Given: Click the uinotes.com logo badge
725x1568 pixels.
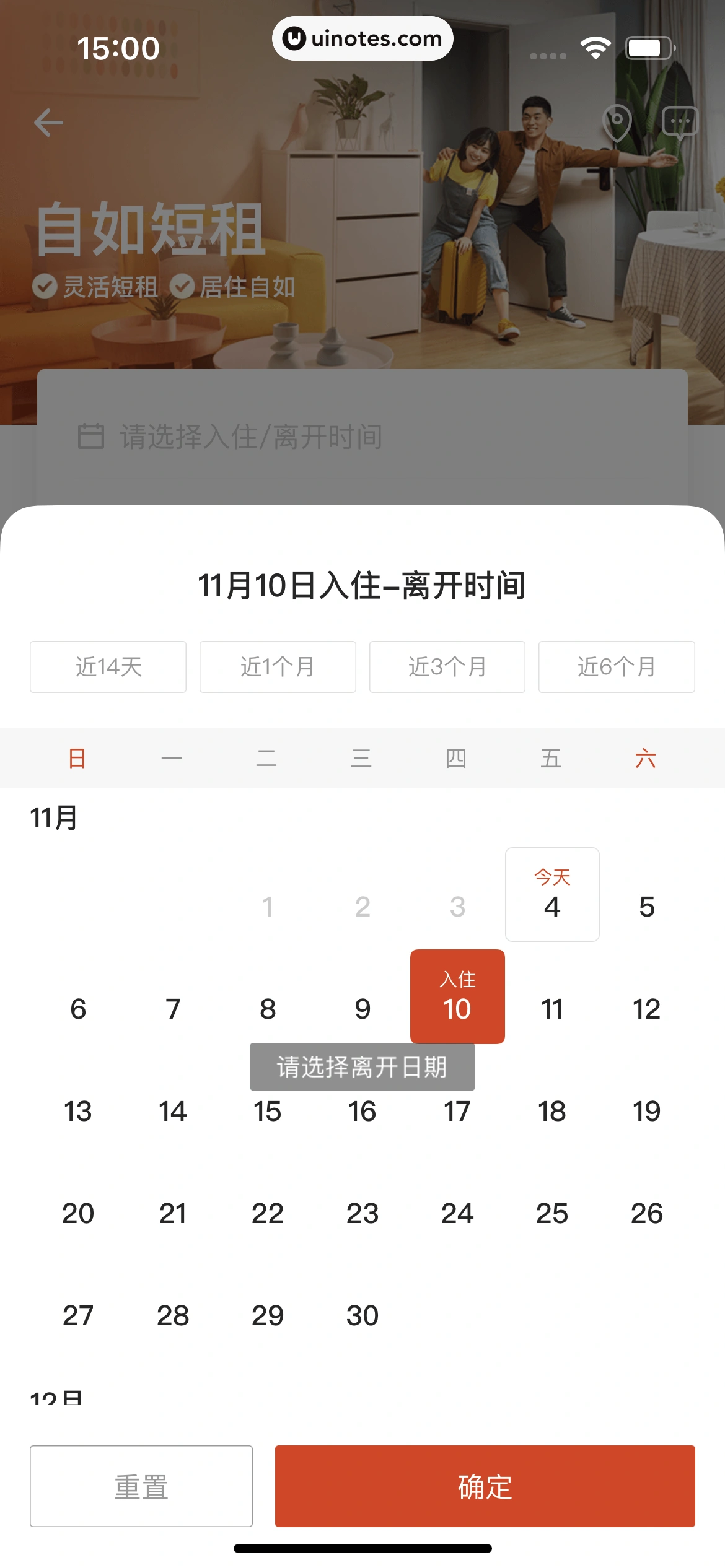Looking at the screenshot, I should click(x=362, y=38).
